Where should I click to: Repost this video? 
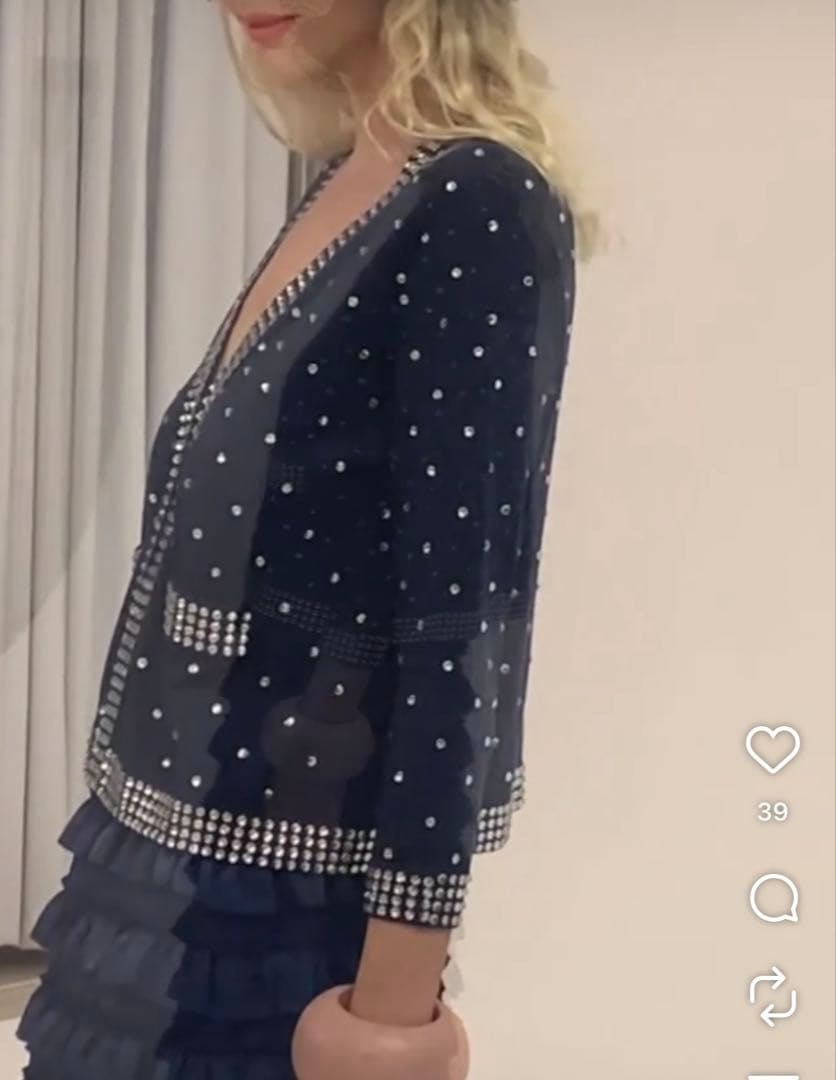[772, 996]
